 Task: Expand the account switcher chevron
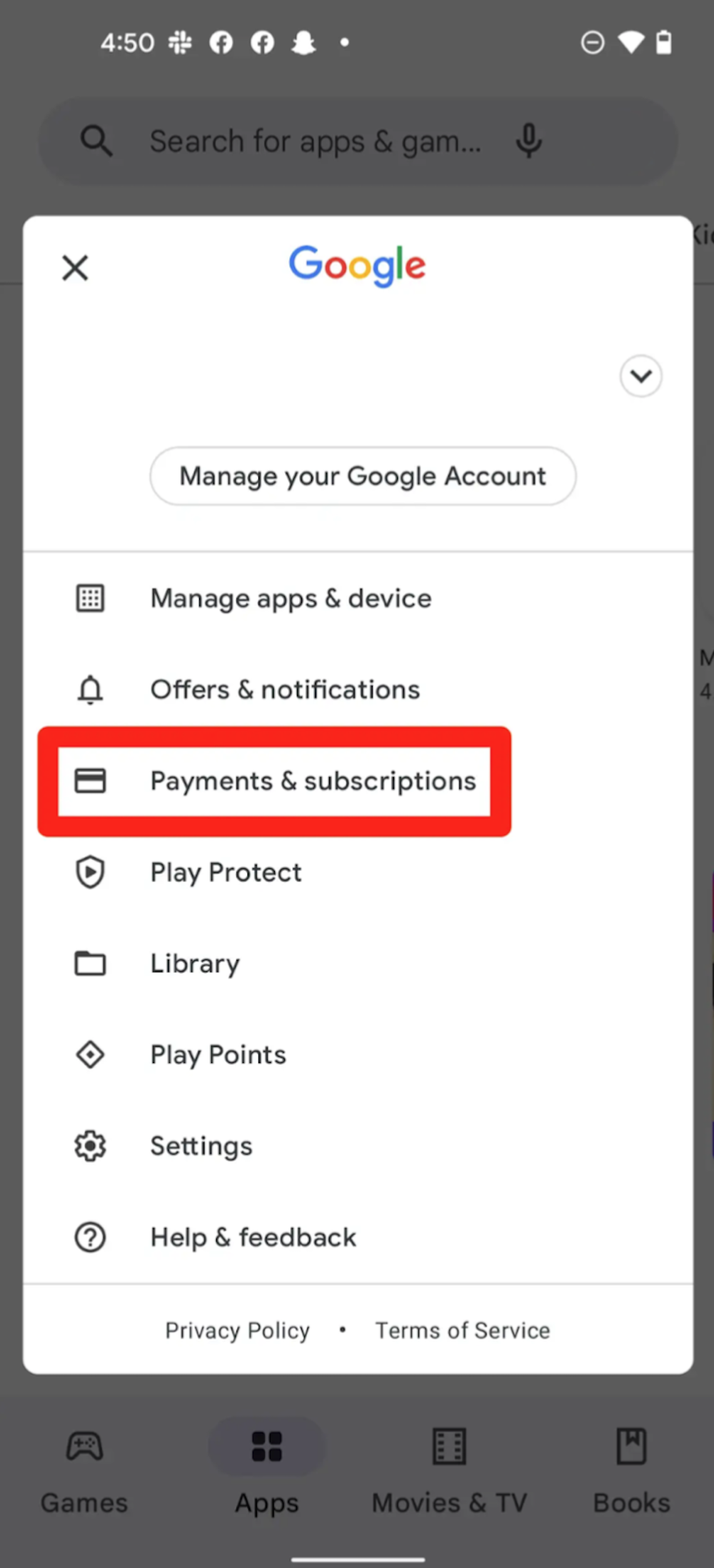[x=640, y=376]
